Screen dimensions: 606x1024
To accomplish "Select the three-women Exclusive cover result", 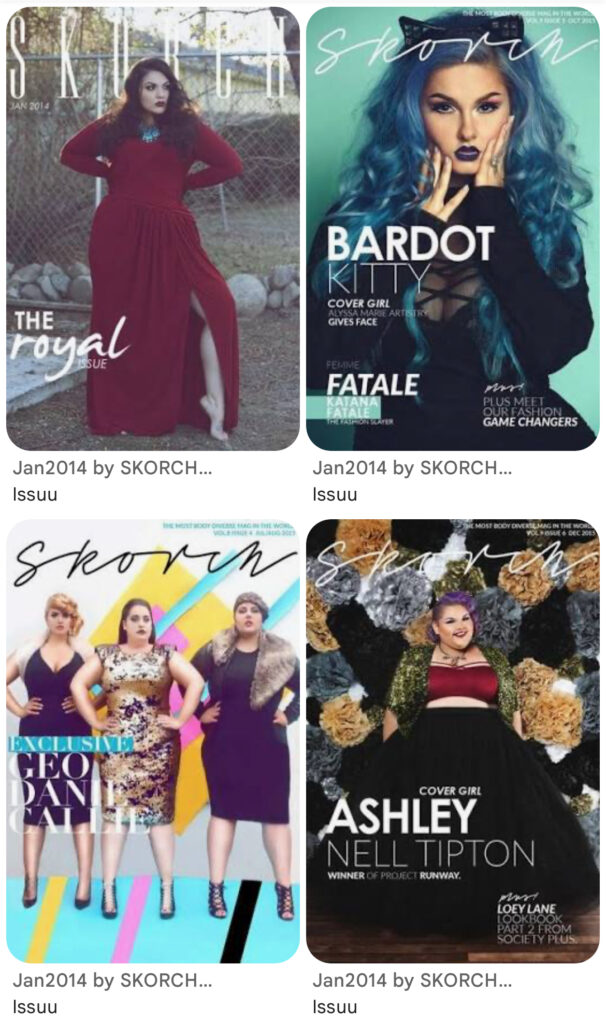I will (152, 740).
